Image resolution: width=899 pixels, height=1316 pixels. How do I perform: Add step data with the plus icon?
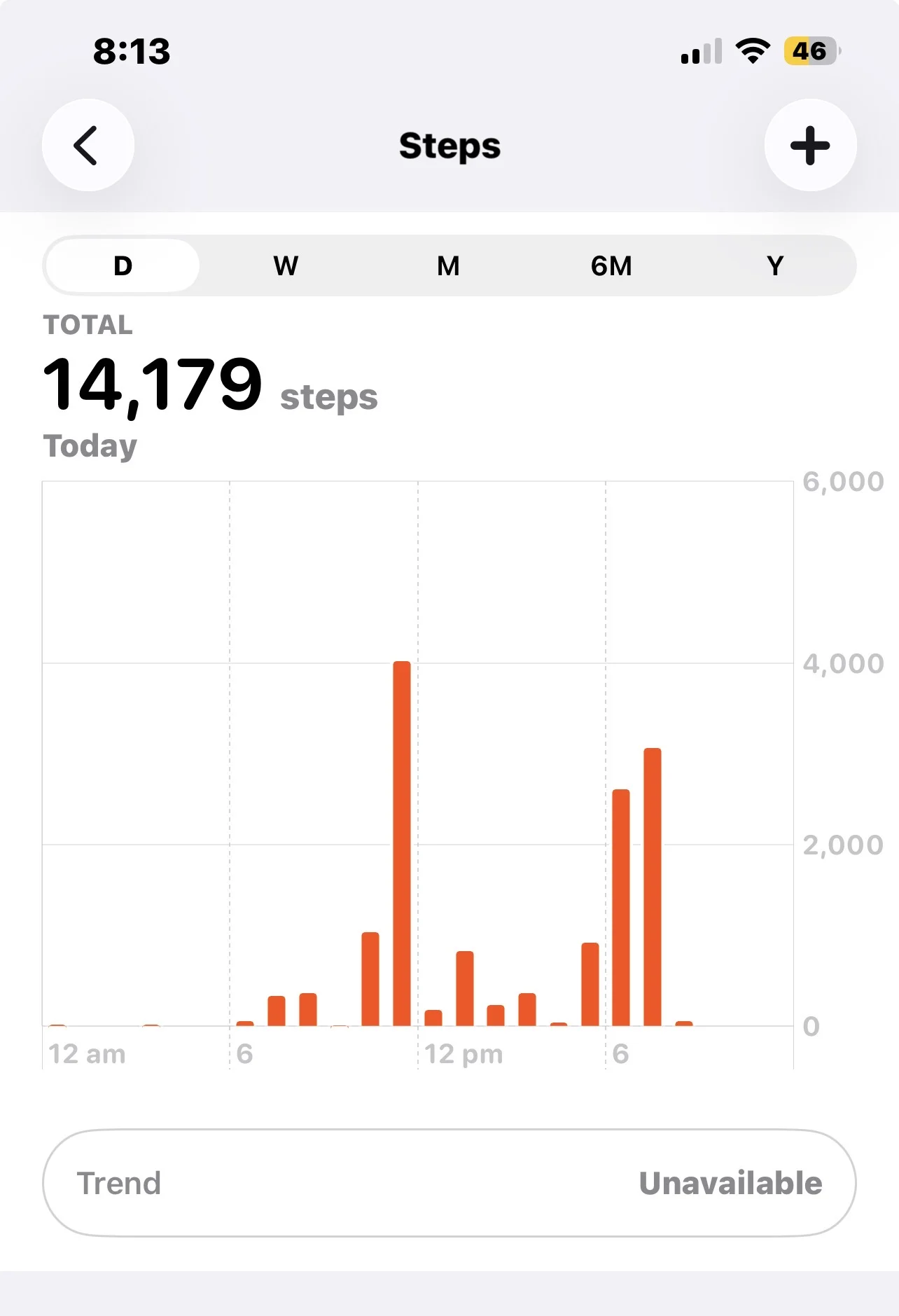pyautogui.click(x=810, y=145)
